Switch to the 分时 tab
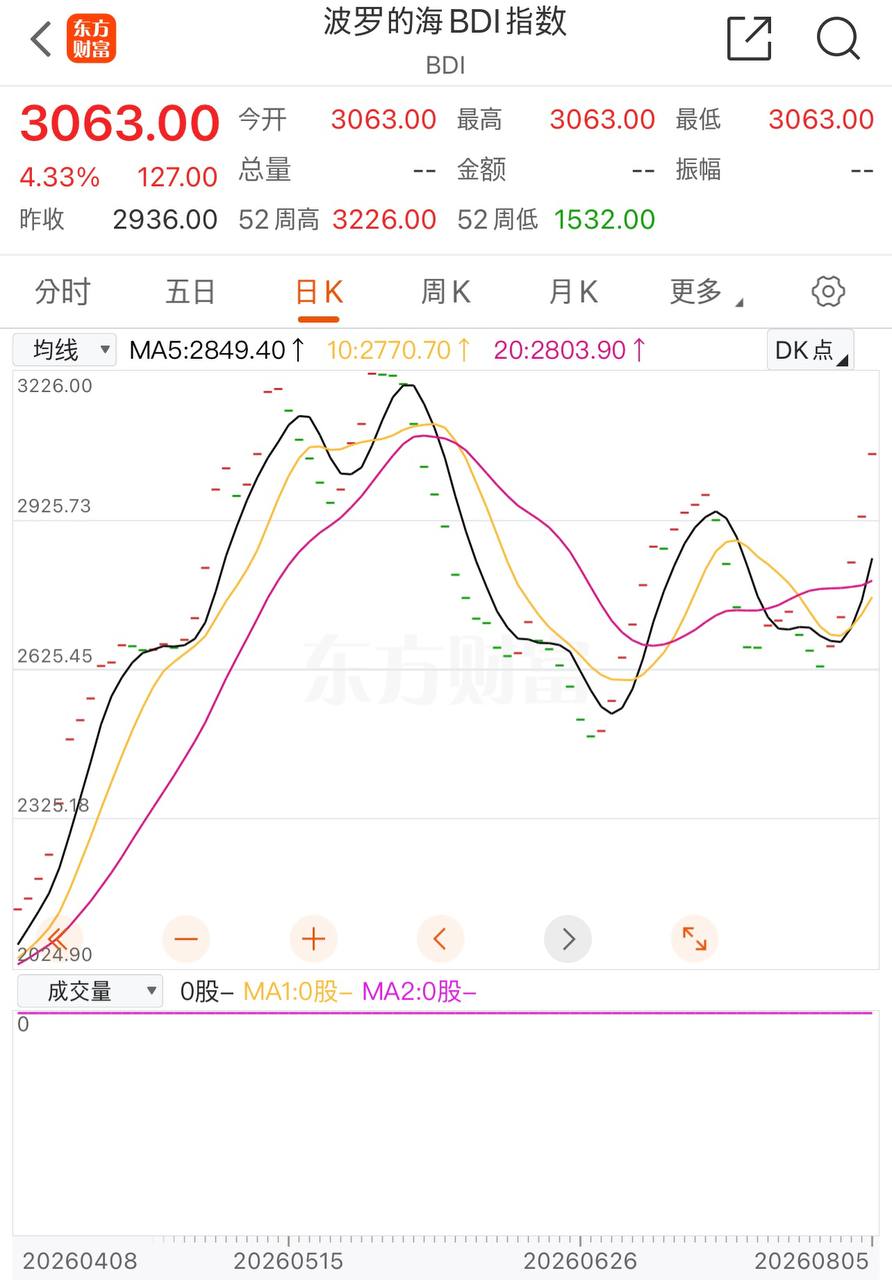Image resolution: width=892 pixels, height=1280 pixels. [x=63, y=292]
